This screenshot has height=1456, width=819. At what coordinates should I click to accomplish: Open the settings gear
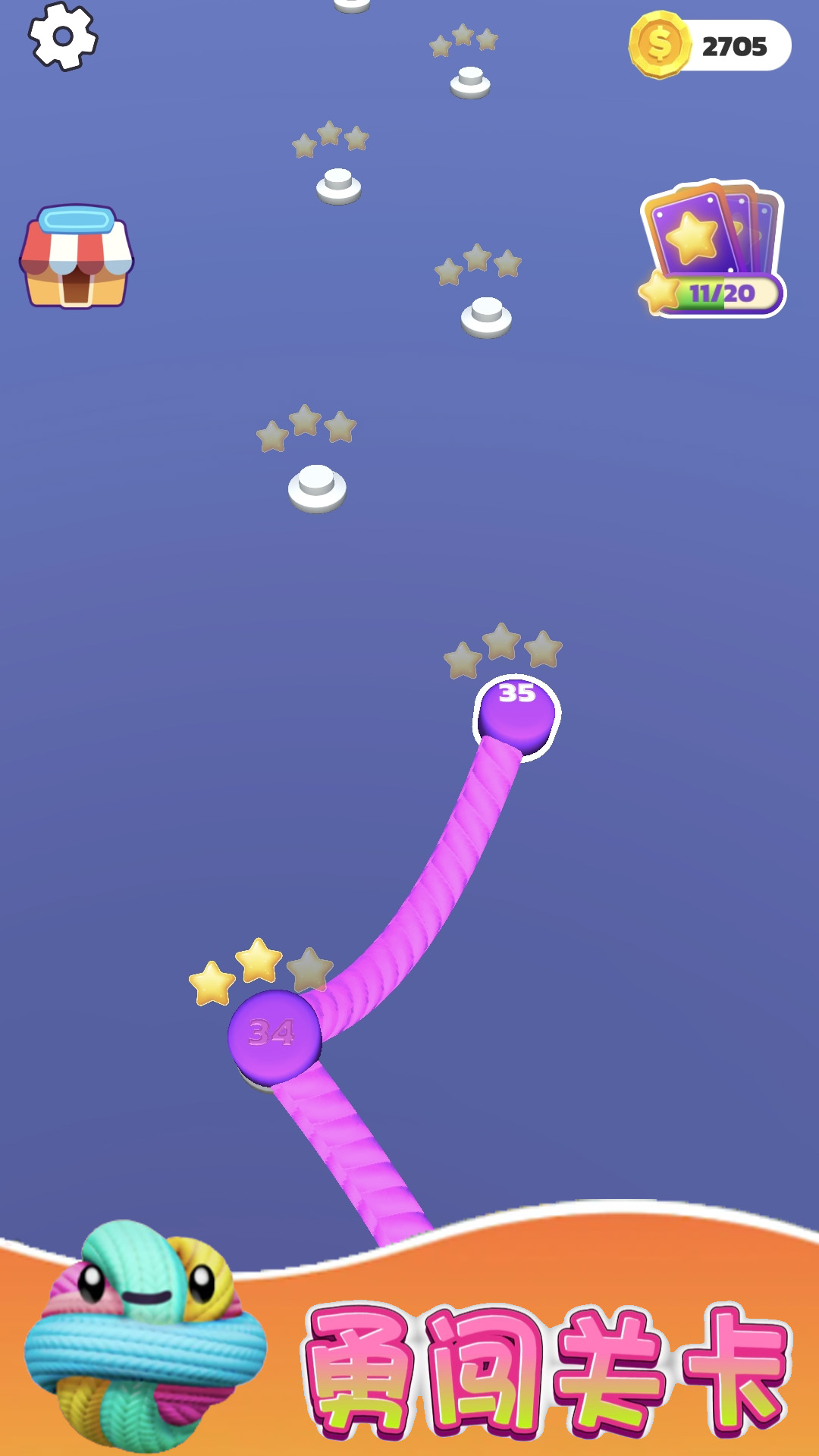(x=63, y=36)
